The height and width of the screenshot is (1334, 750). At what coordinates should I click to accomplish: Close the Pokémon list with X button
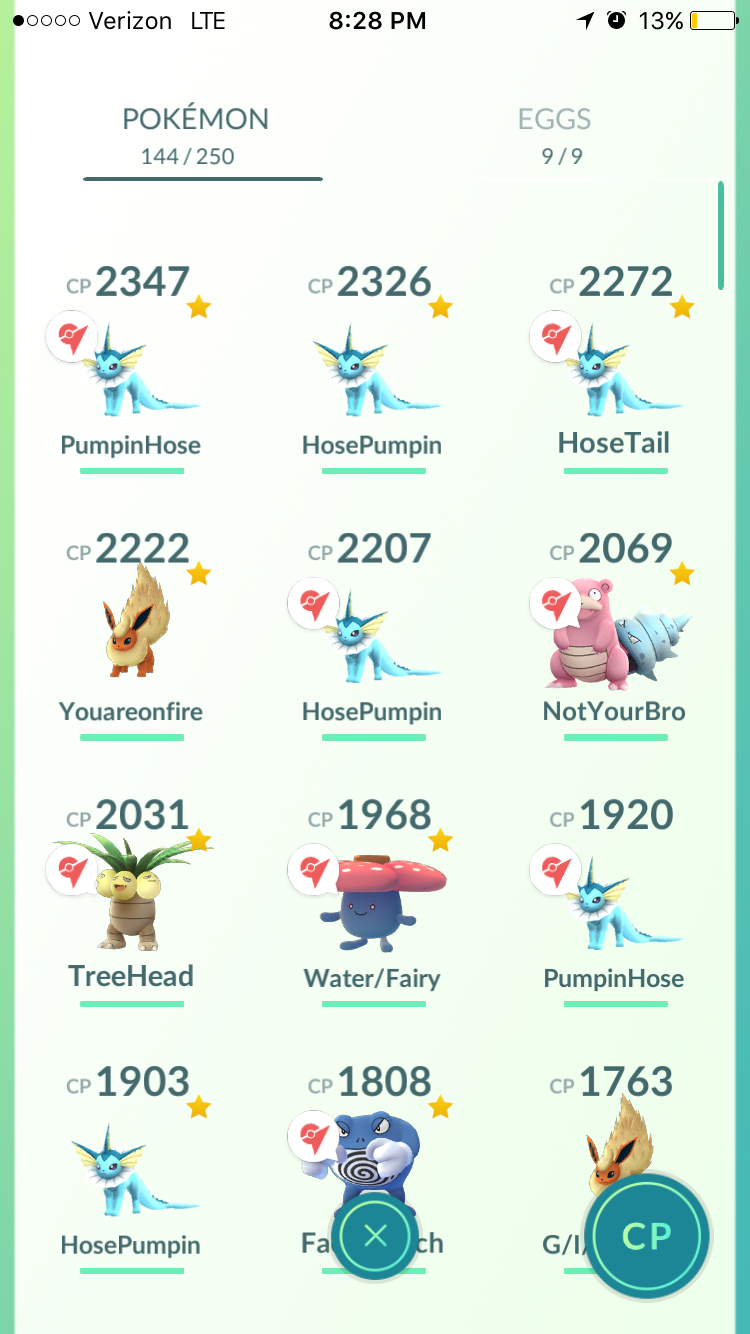tap(375, 1236)
